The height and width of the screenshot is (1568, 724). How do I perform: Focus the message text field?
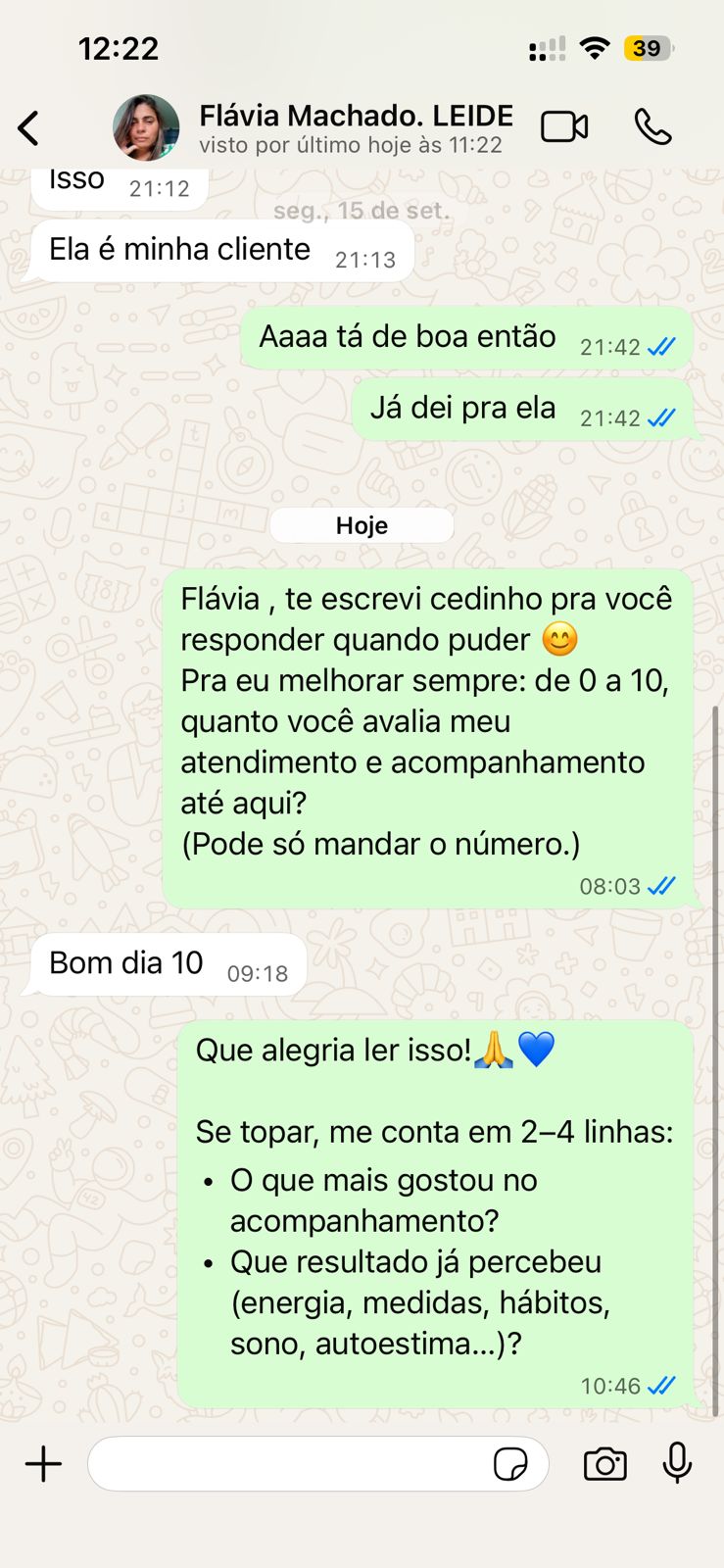289,1464
